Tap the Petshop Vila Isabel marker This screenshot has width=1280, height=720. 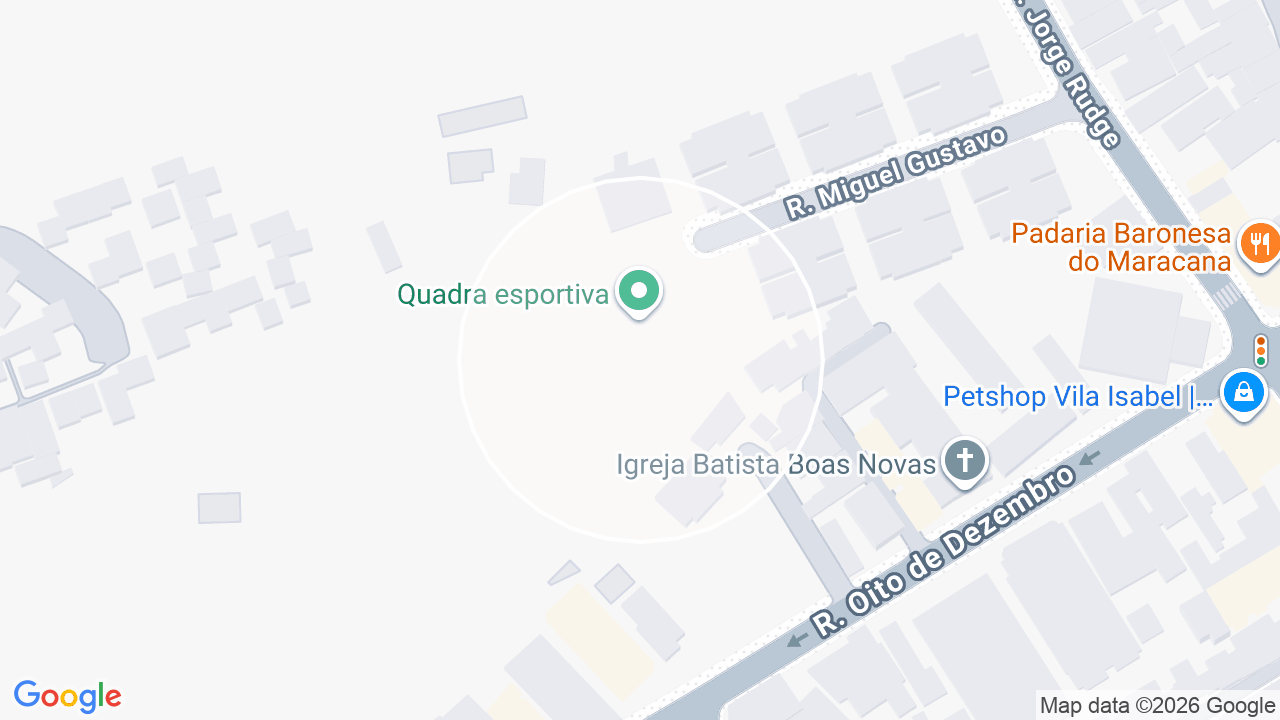coord(1244,393)
